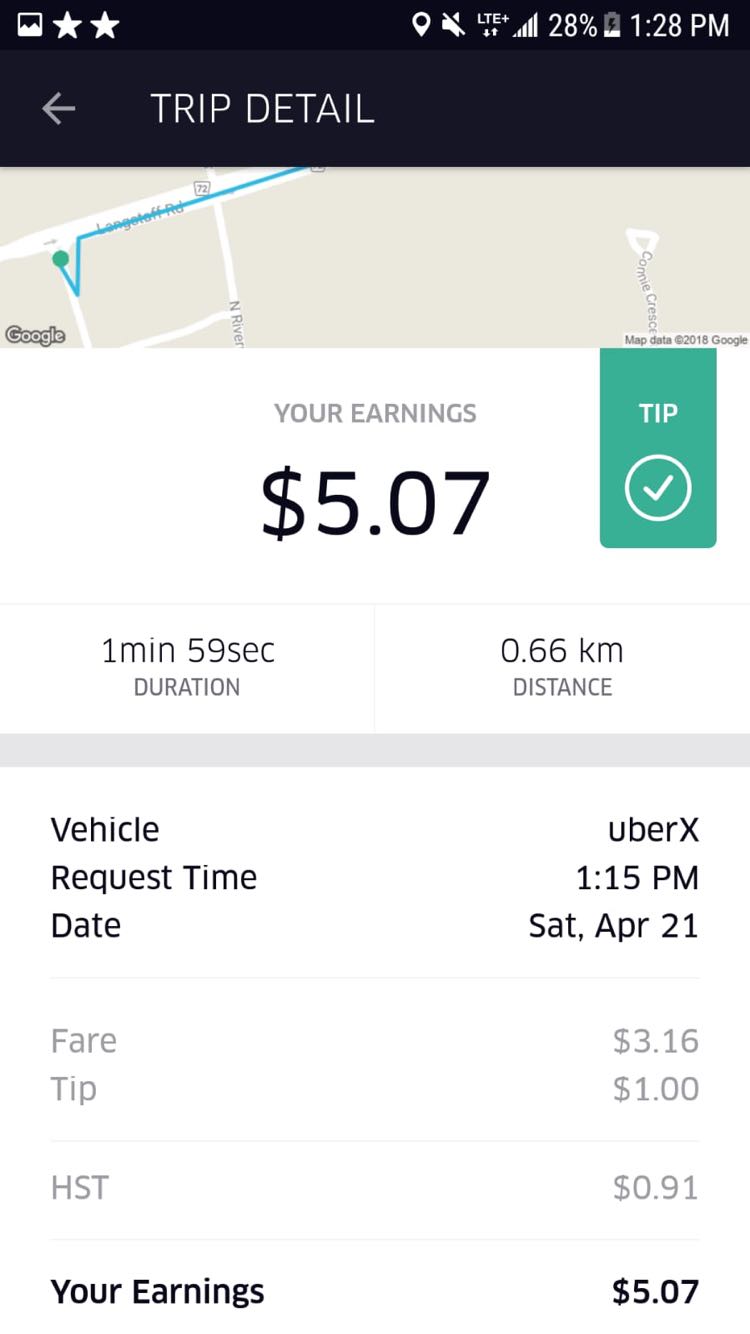Tap the 0.66 km distance value
Viewport: 750px width, 1334px height.
(562, 650)
